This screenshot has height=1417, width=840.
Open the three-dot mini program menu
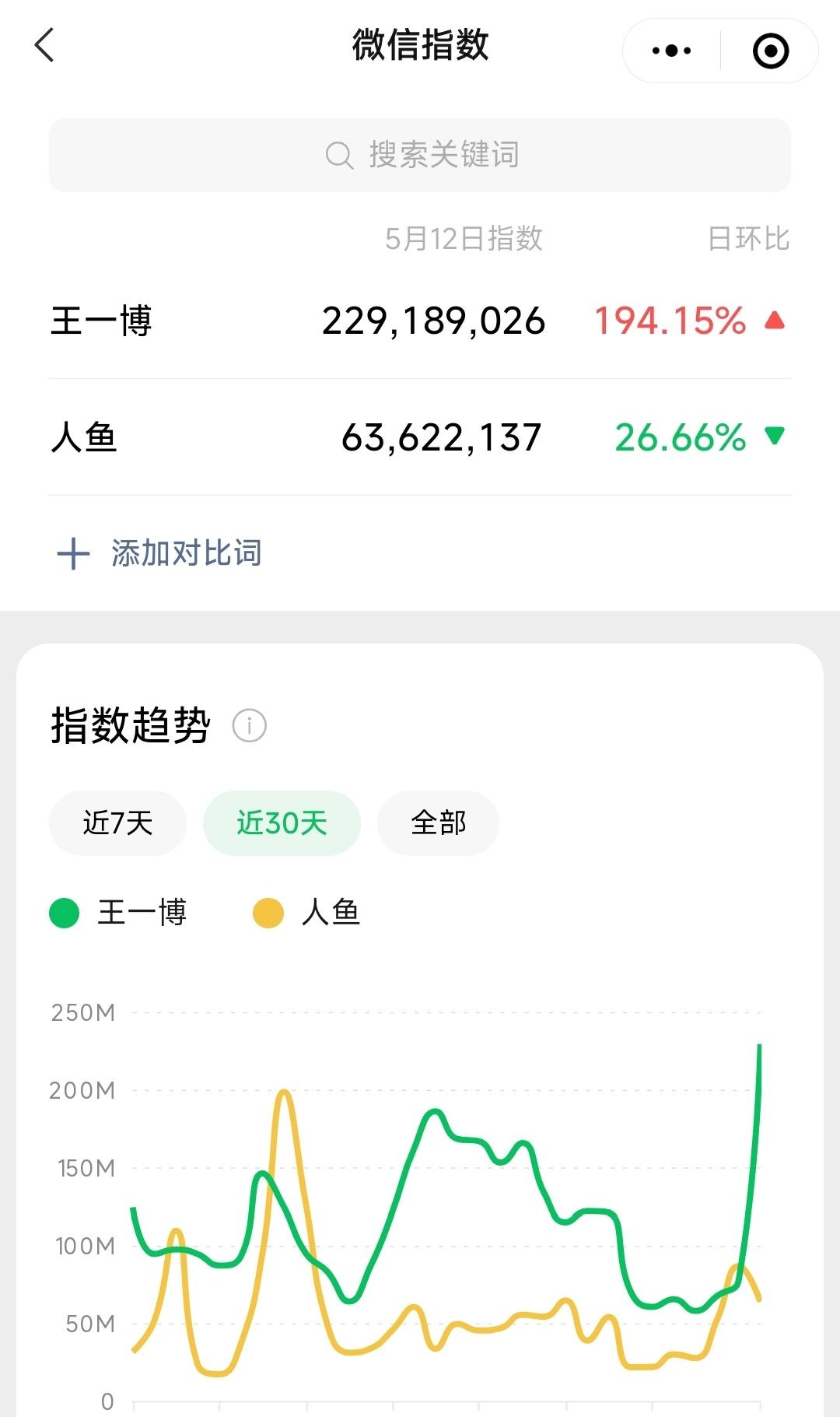pos(671,51)
